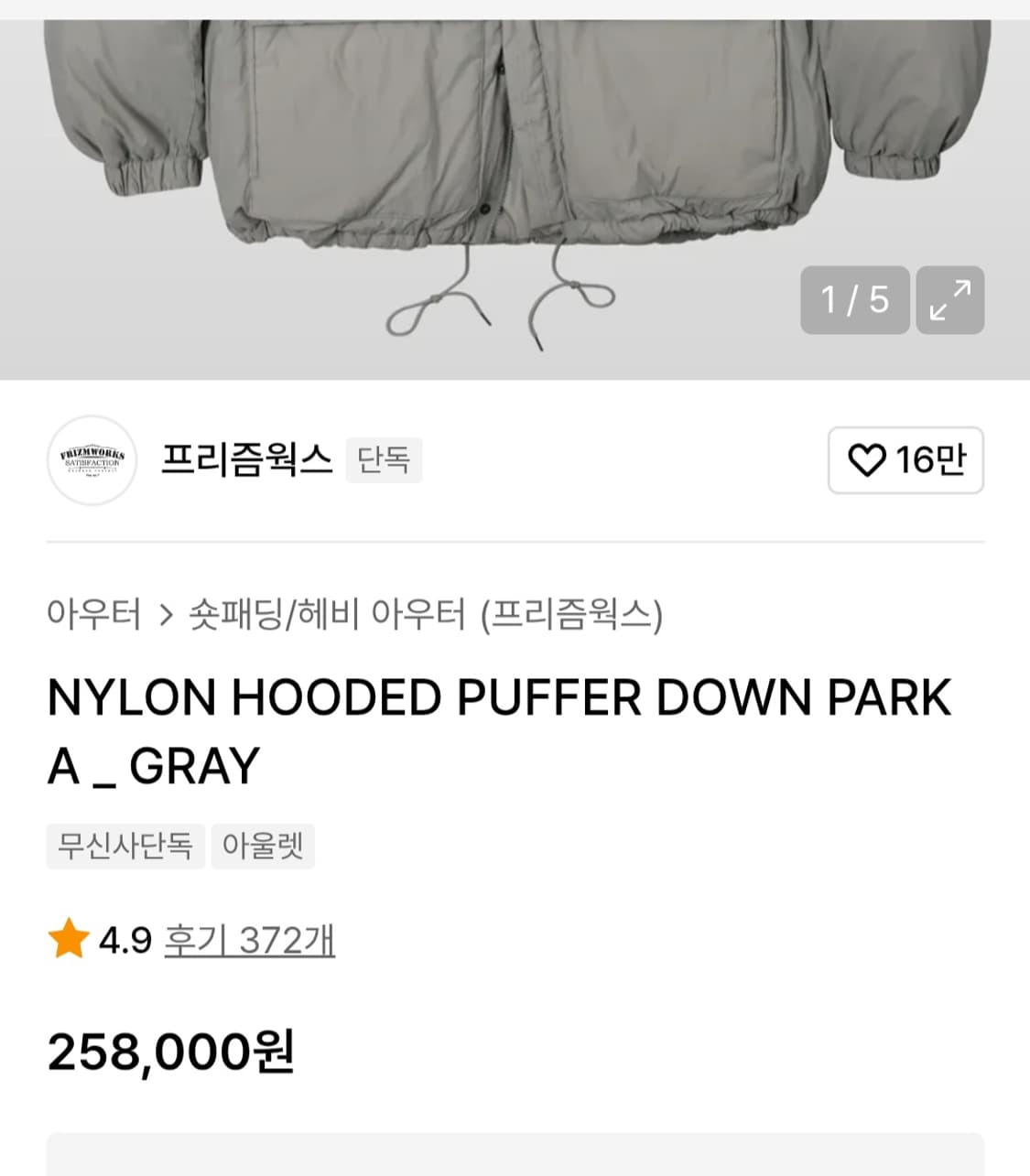Tap the 단독 badge beside the brand name
Image resolution: width=1030 pixels, height=1176 pixels.
click(x=384, y=460)
